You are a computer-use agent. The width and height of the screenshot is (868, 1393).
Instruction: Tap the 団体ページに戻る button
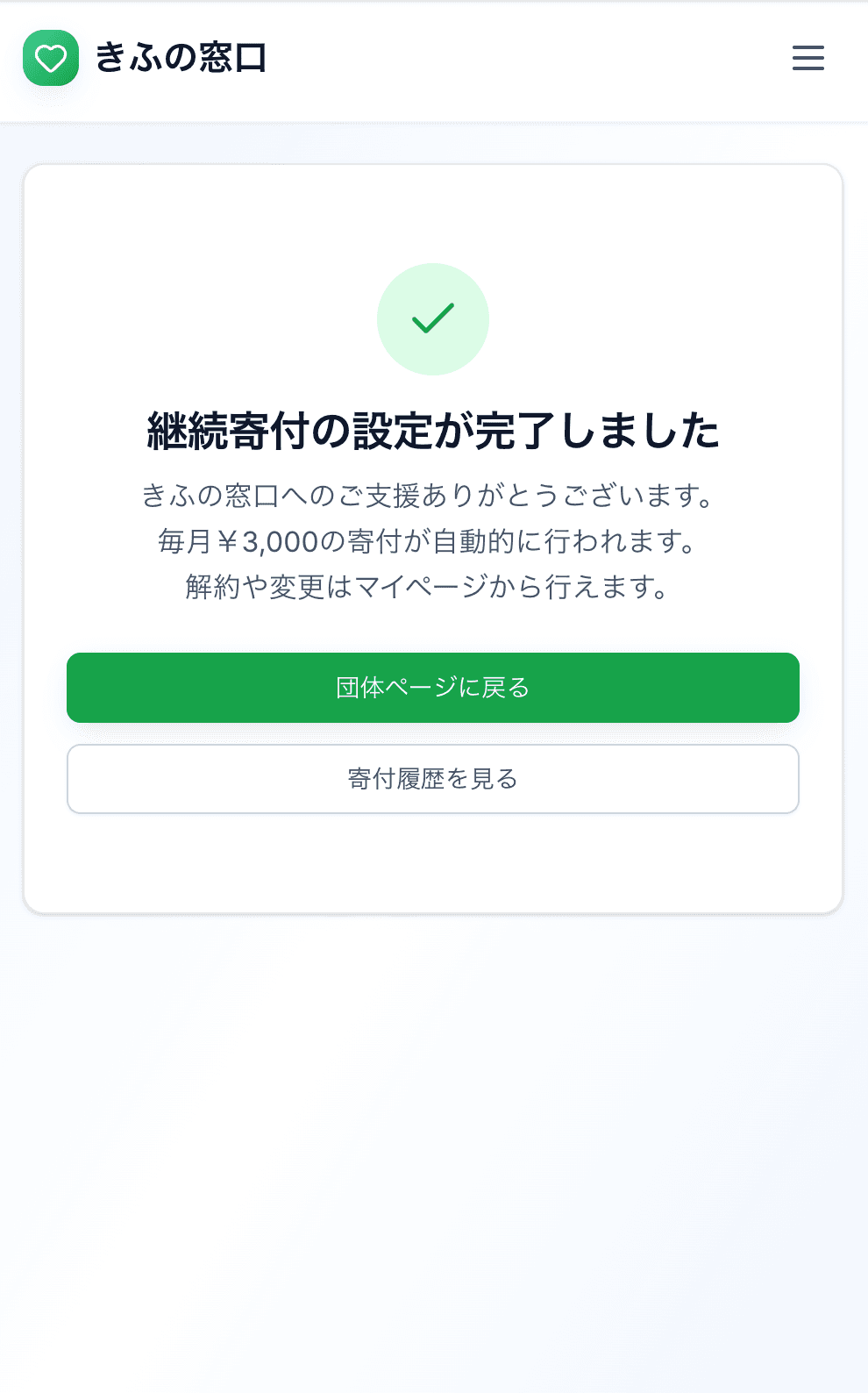[x=433, y=688]
